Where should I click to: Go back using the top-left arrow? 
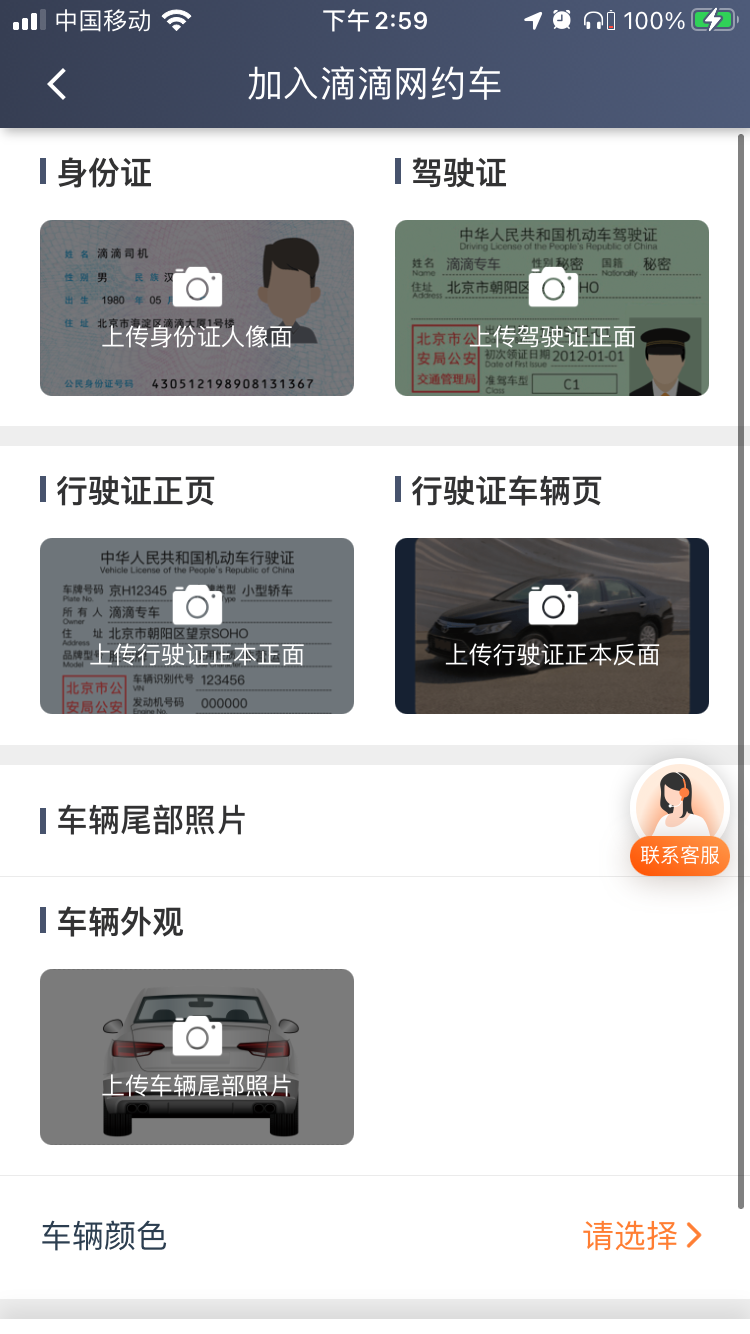[56, 84]
